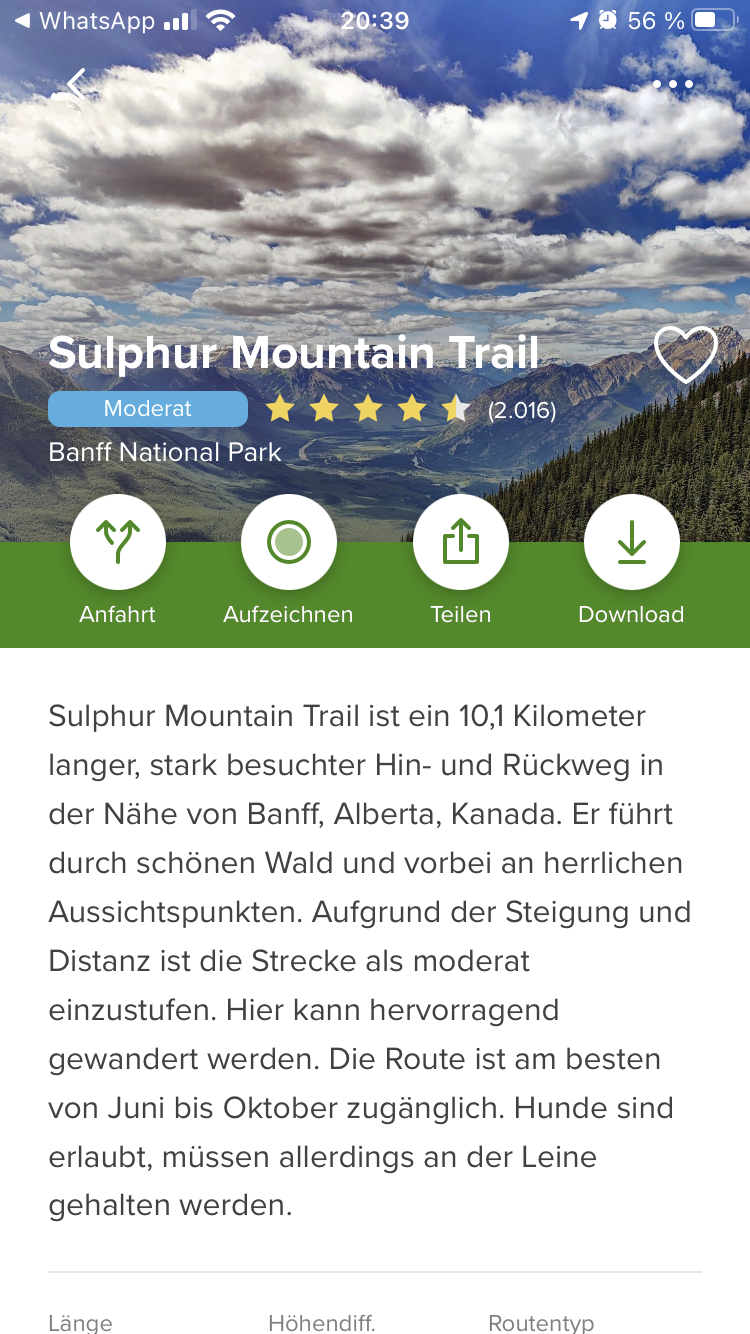Screen dimensions: 750x1334
Task: Share this trail via Teilen
Action: (461, 543)
